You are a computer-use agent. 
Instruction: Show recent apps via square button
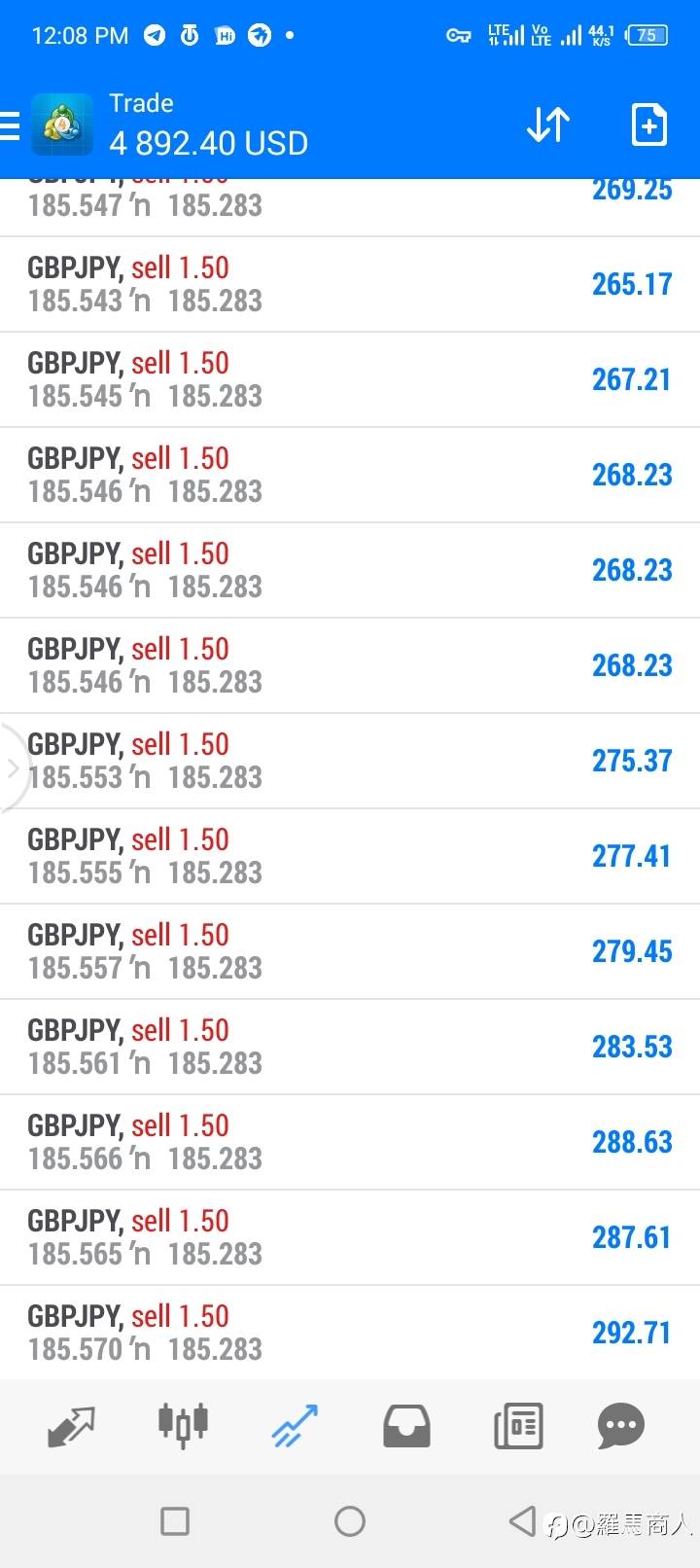coord(175,1521)
